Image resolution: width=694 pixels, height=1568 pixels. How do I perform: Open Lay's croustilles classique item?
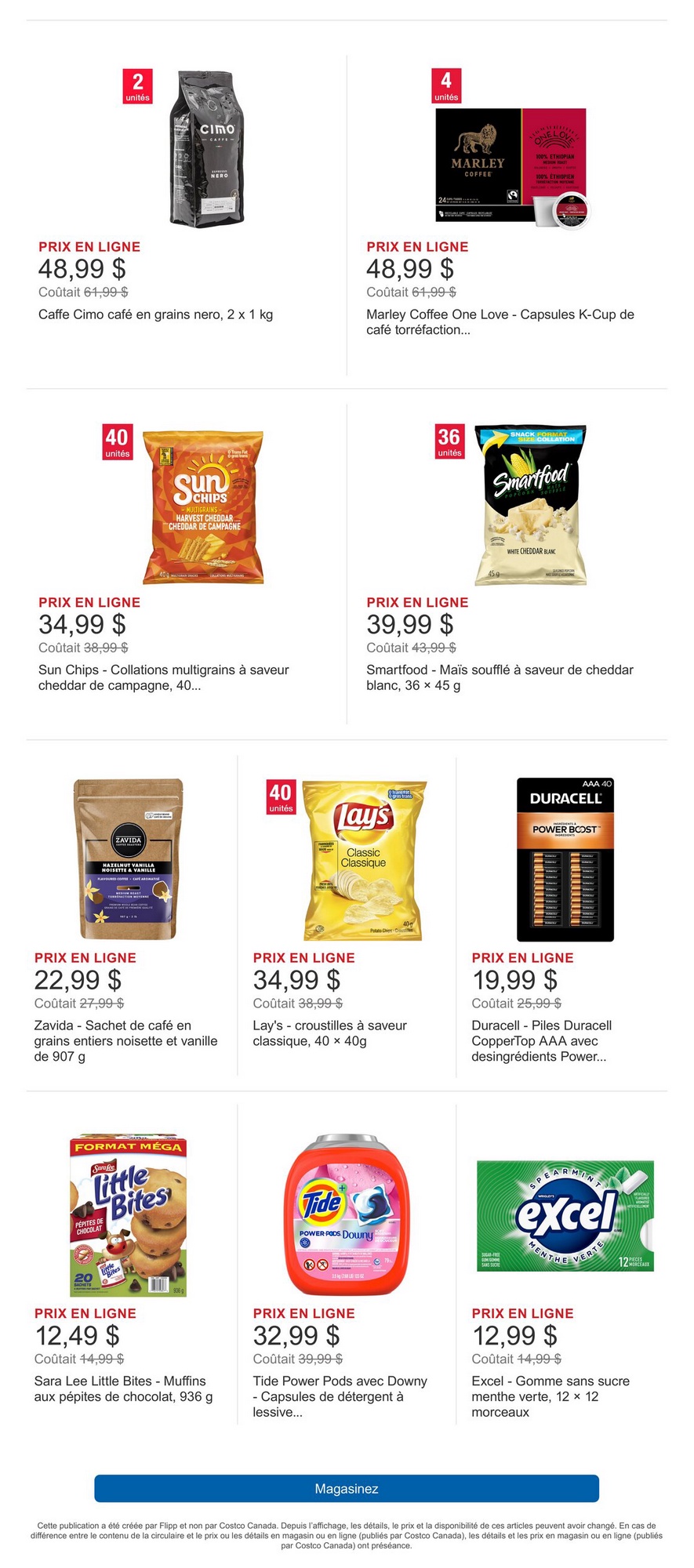click(x=364, y=860)
